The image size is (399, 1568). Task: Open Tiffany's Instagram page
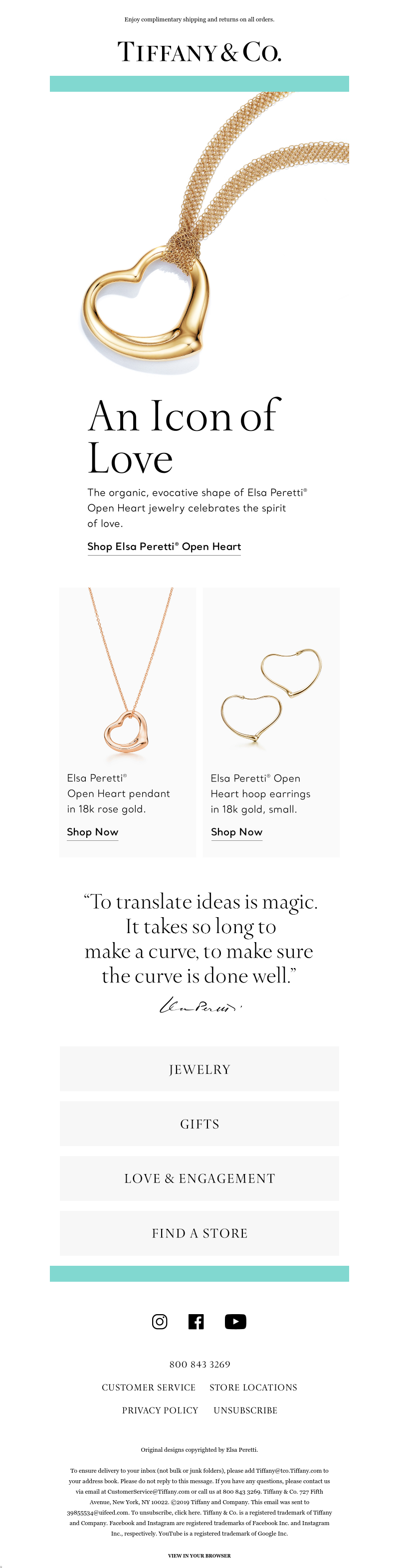[x=160, y=1322]
